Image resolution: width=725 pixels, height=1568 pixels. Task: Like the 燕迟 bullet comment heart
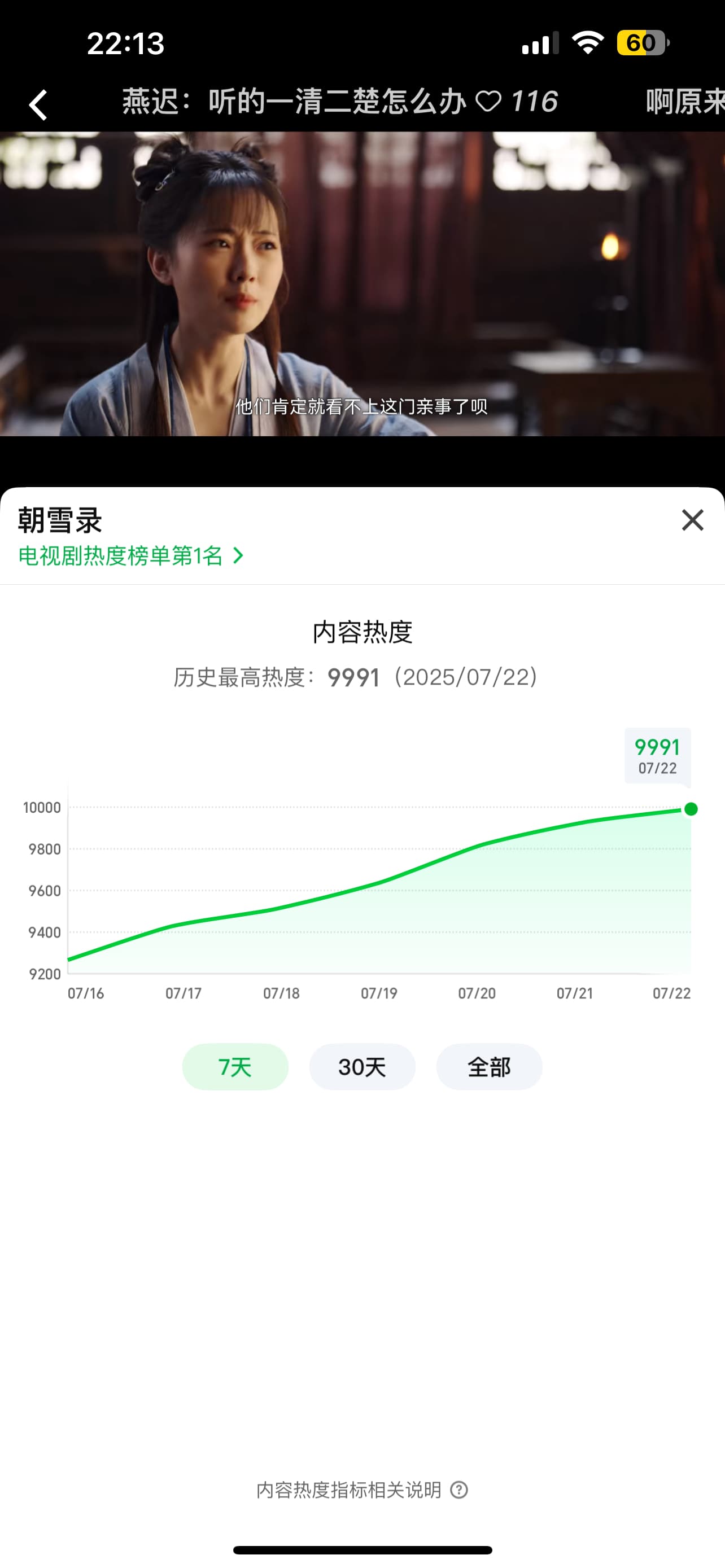488,102
